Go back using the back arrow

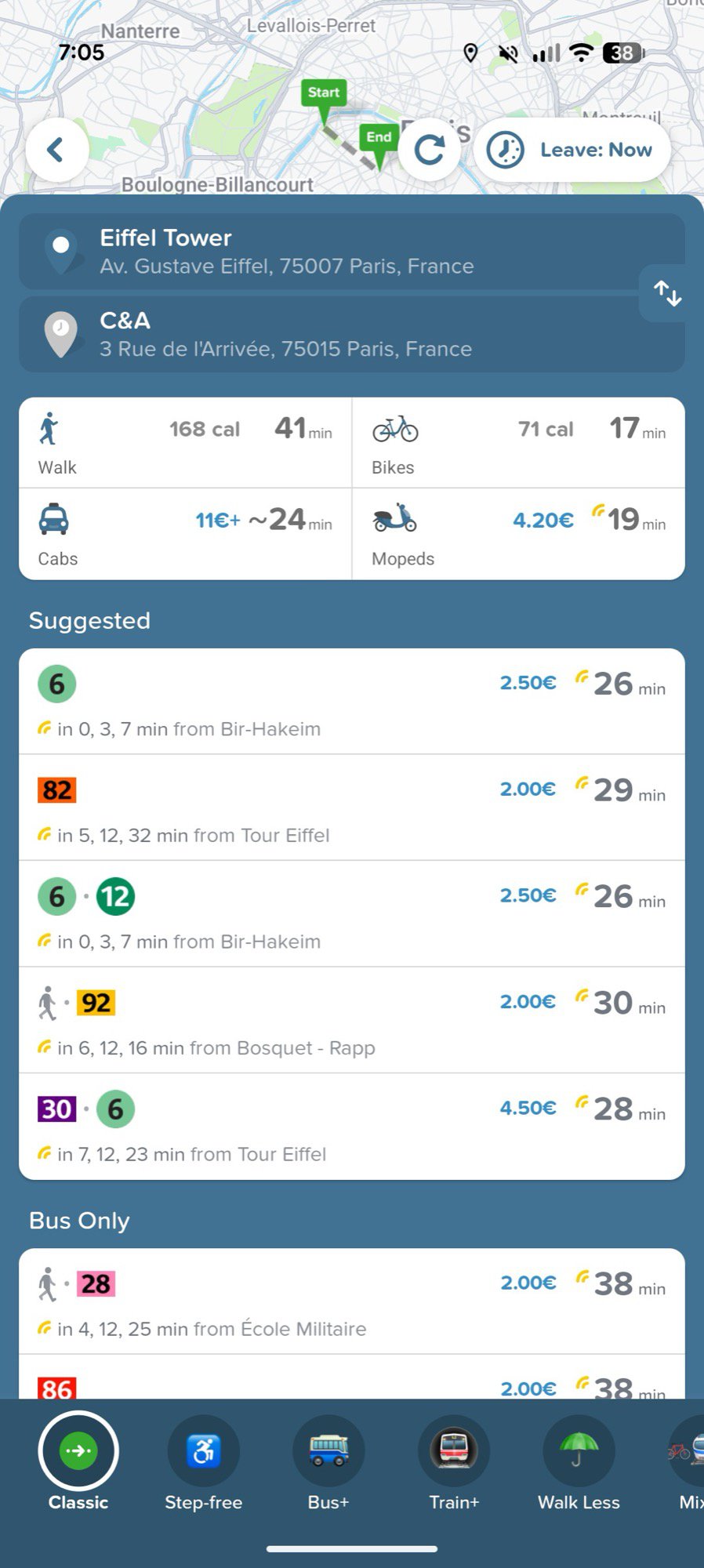[x=56, y=150]
